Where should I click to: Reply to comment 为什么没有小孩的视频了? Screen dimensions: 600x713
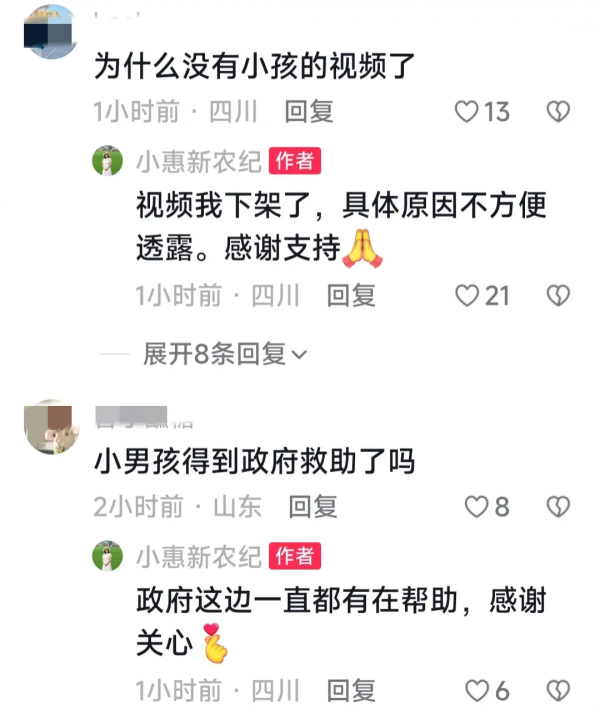pyautogui.click(x=309, y=112)
